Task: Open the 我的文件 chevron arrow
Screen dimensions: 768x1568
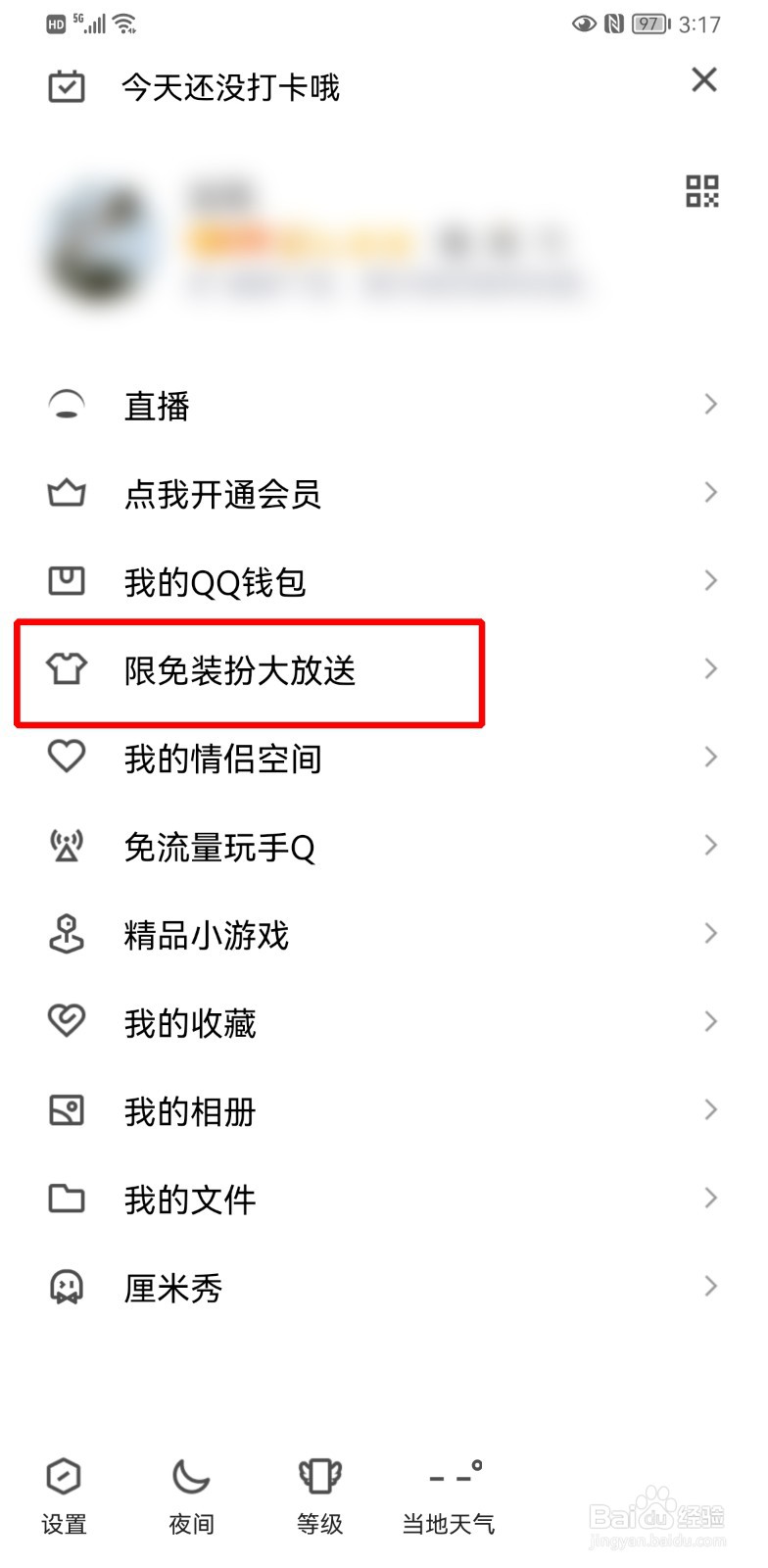Action: pyautogui.click(x=711, y=1198)
